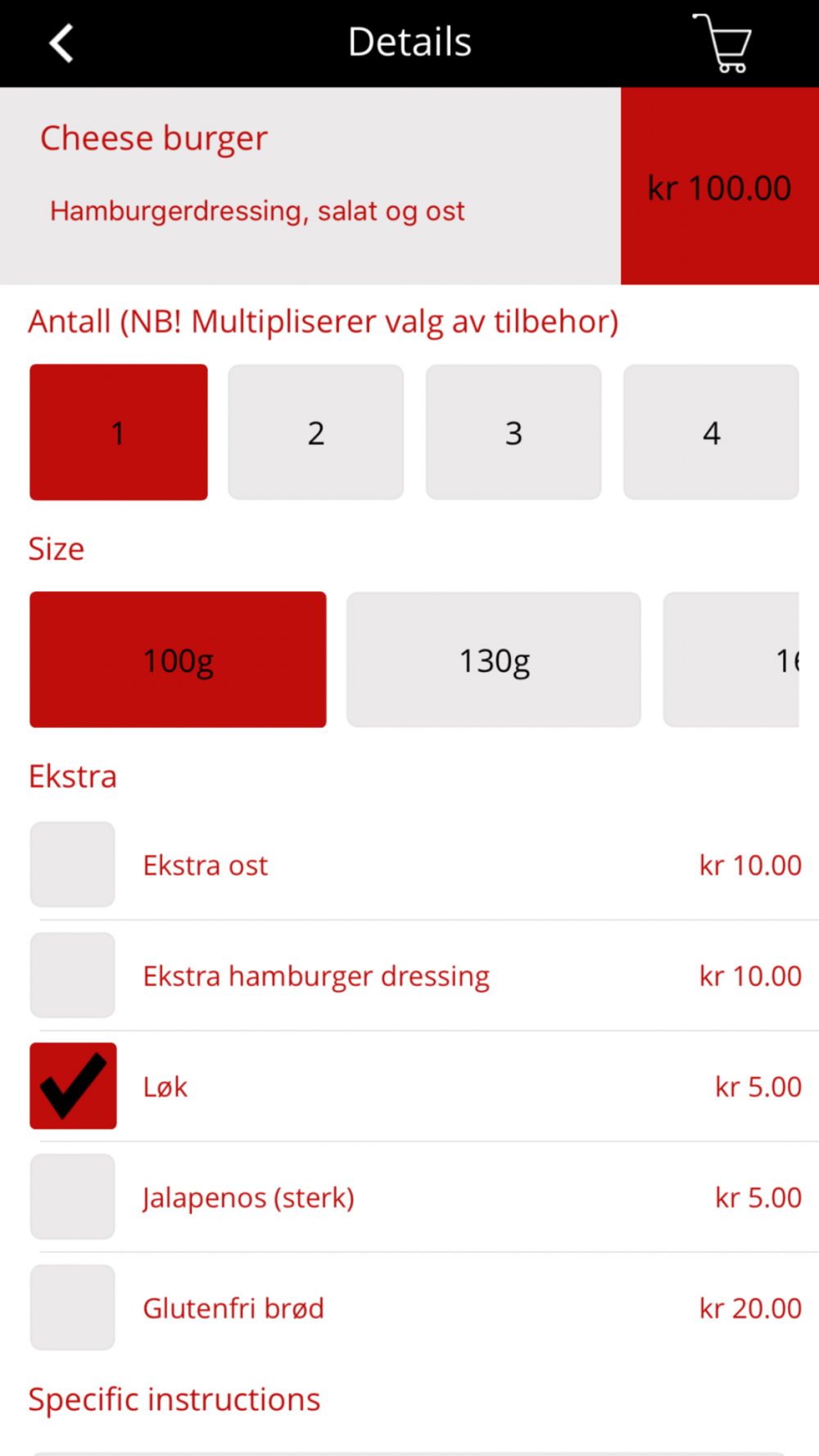Screen dimensions: 819x1456
Task: Select quantity 1
Action: click(x=119, y=432)
